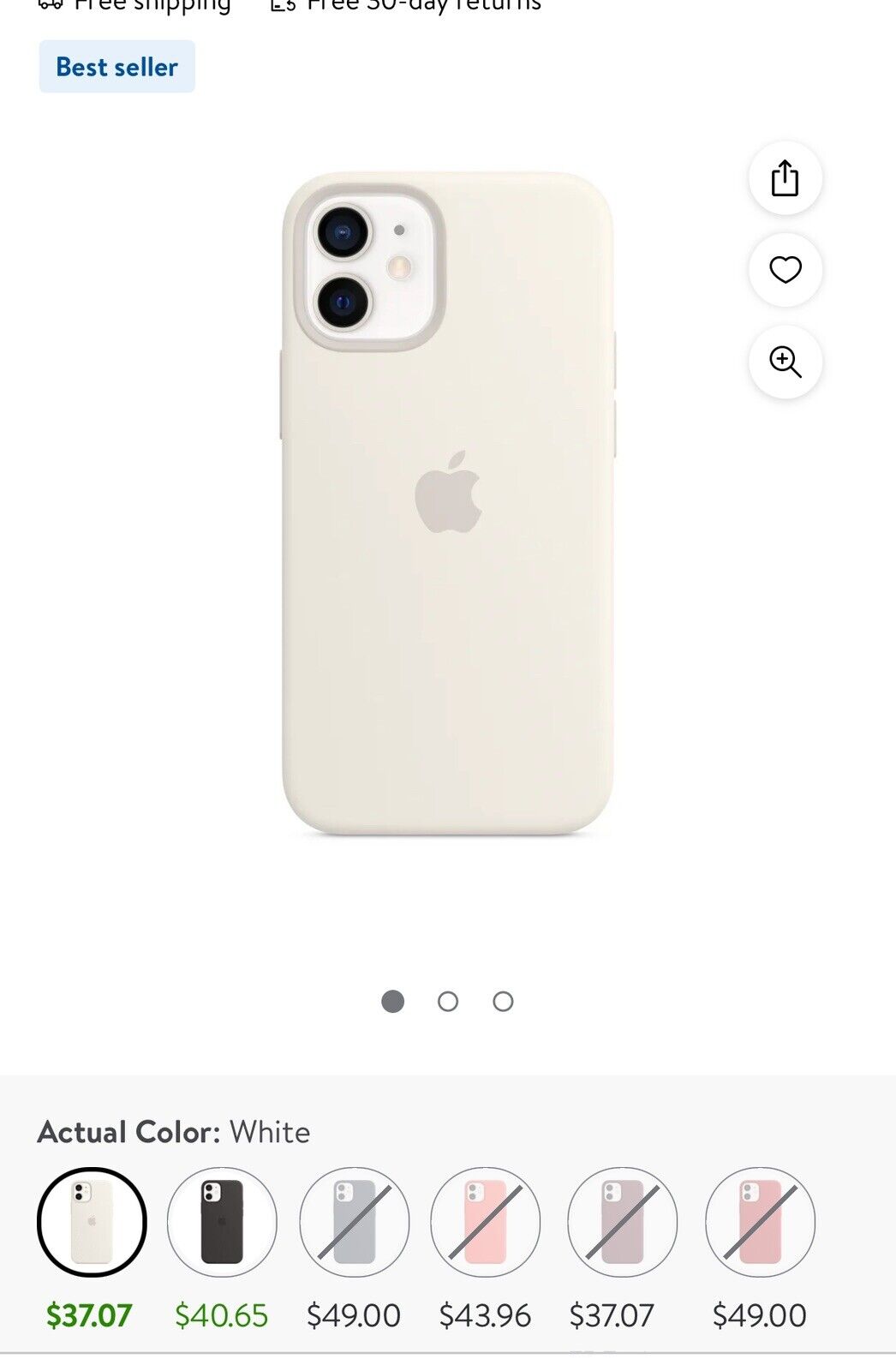Open the white case product photo
Screen dimensions: 896x1371
[x=447, y=504]
